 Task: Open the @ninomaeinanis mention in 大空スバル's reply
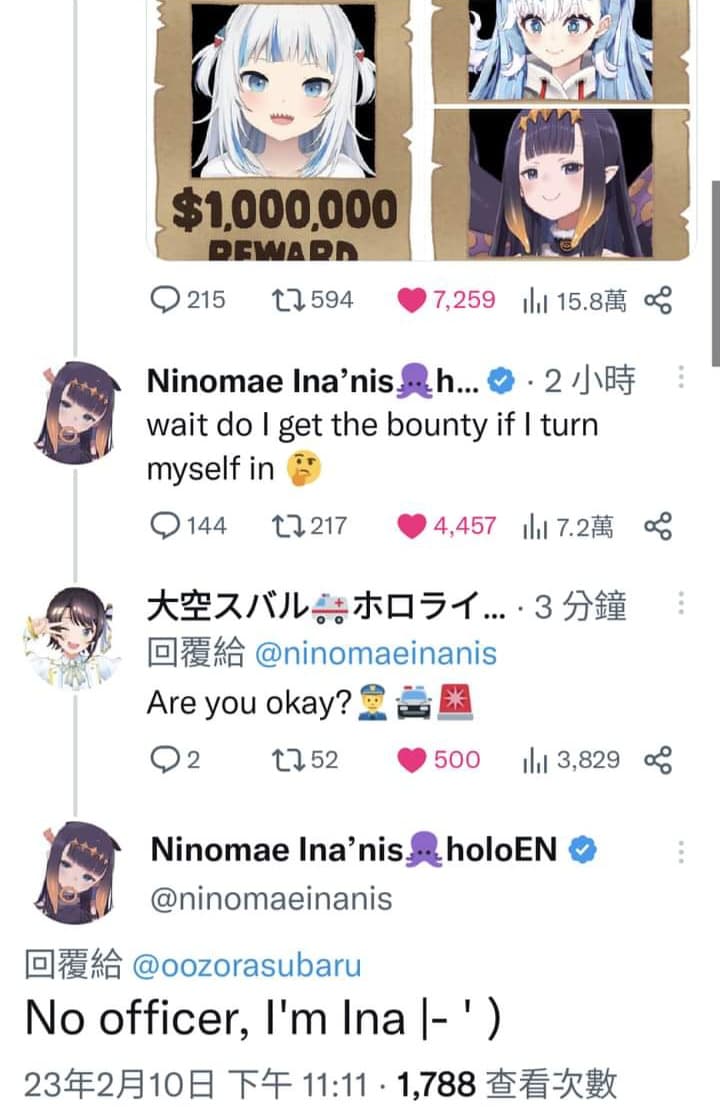point(376,654)
